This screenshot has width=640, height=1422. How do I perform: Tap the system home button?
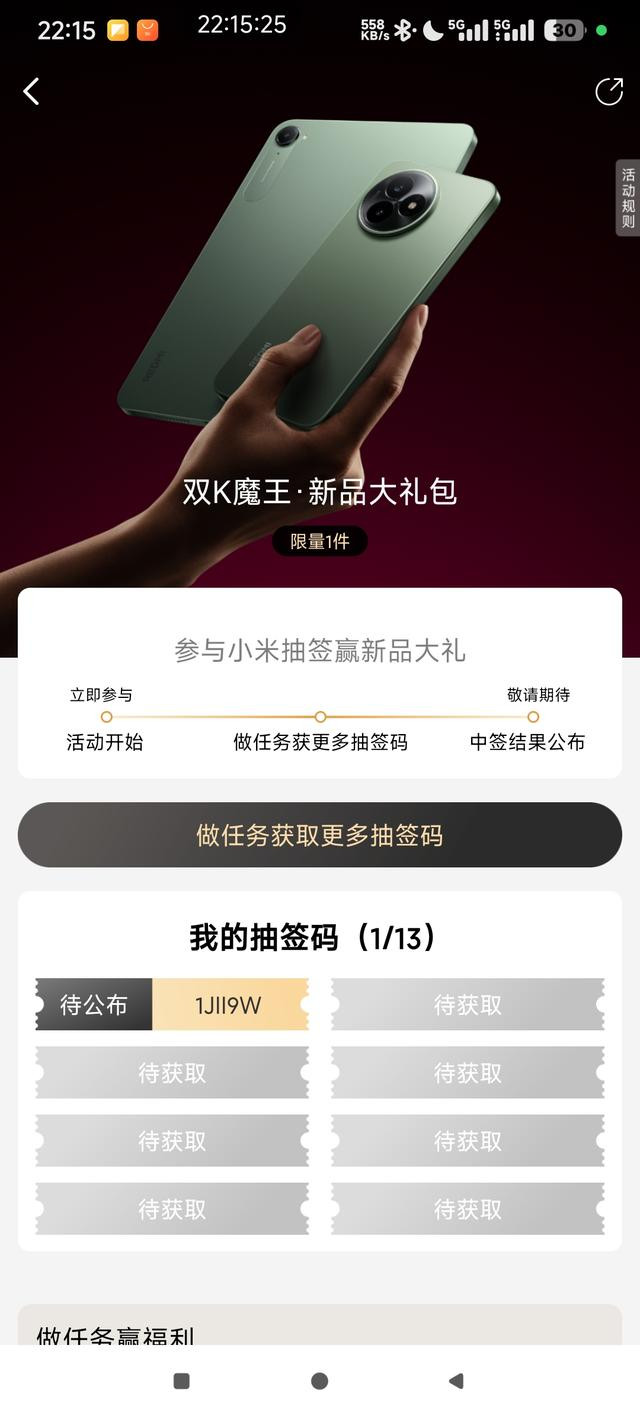(320, 1381)
